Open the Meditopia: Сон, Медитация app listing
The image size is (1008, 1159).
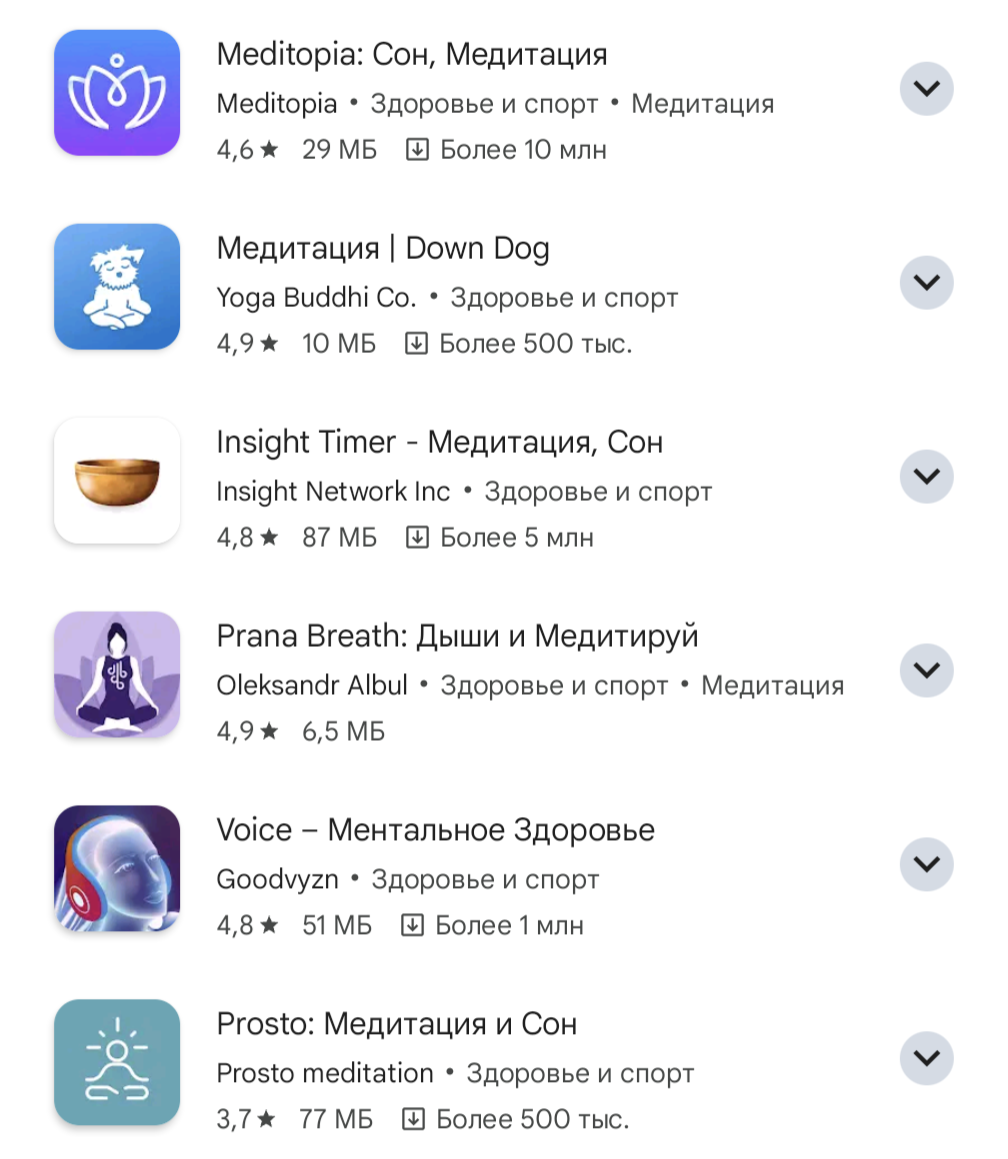[412, 54]
